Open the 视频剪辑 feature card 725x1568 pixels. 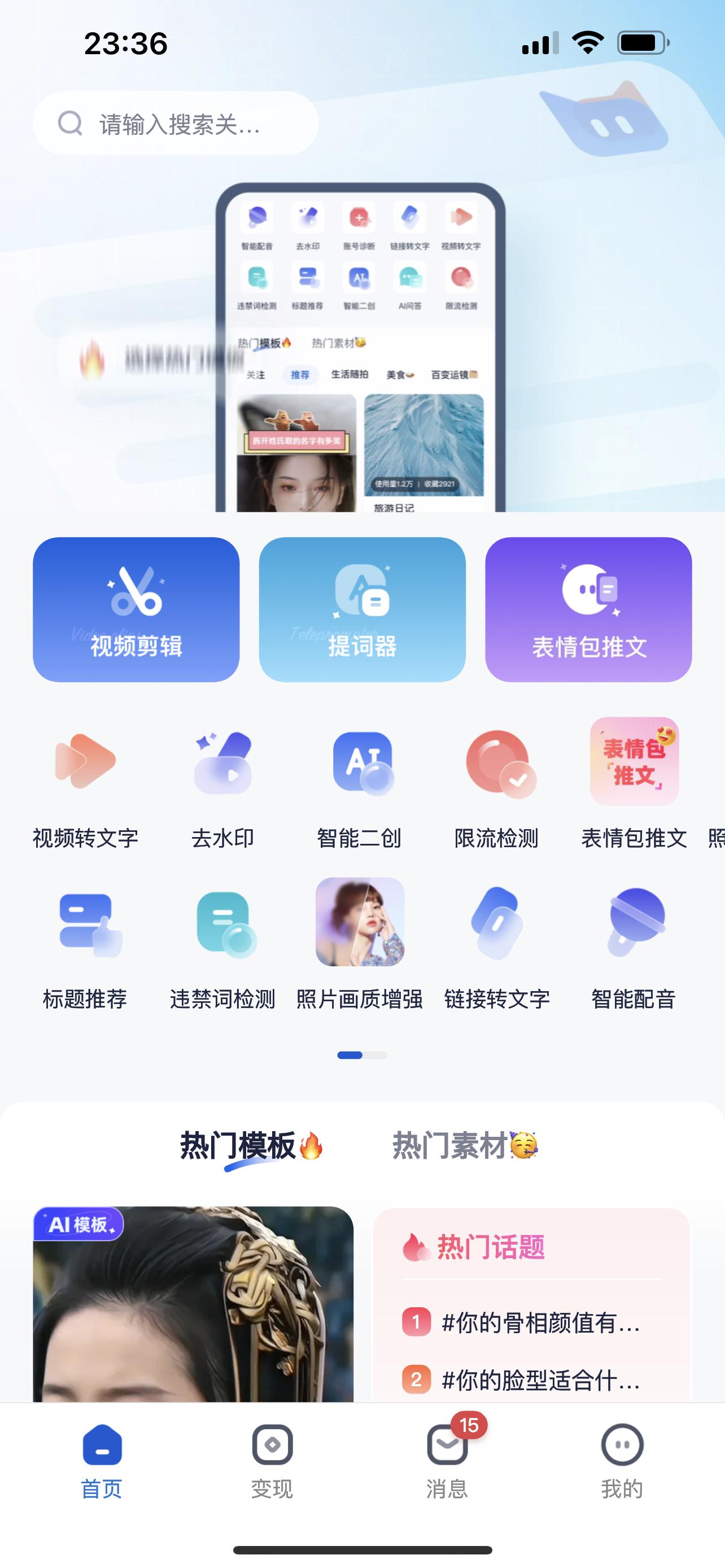pos(135,611)
